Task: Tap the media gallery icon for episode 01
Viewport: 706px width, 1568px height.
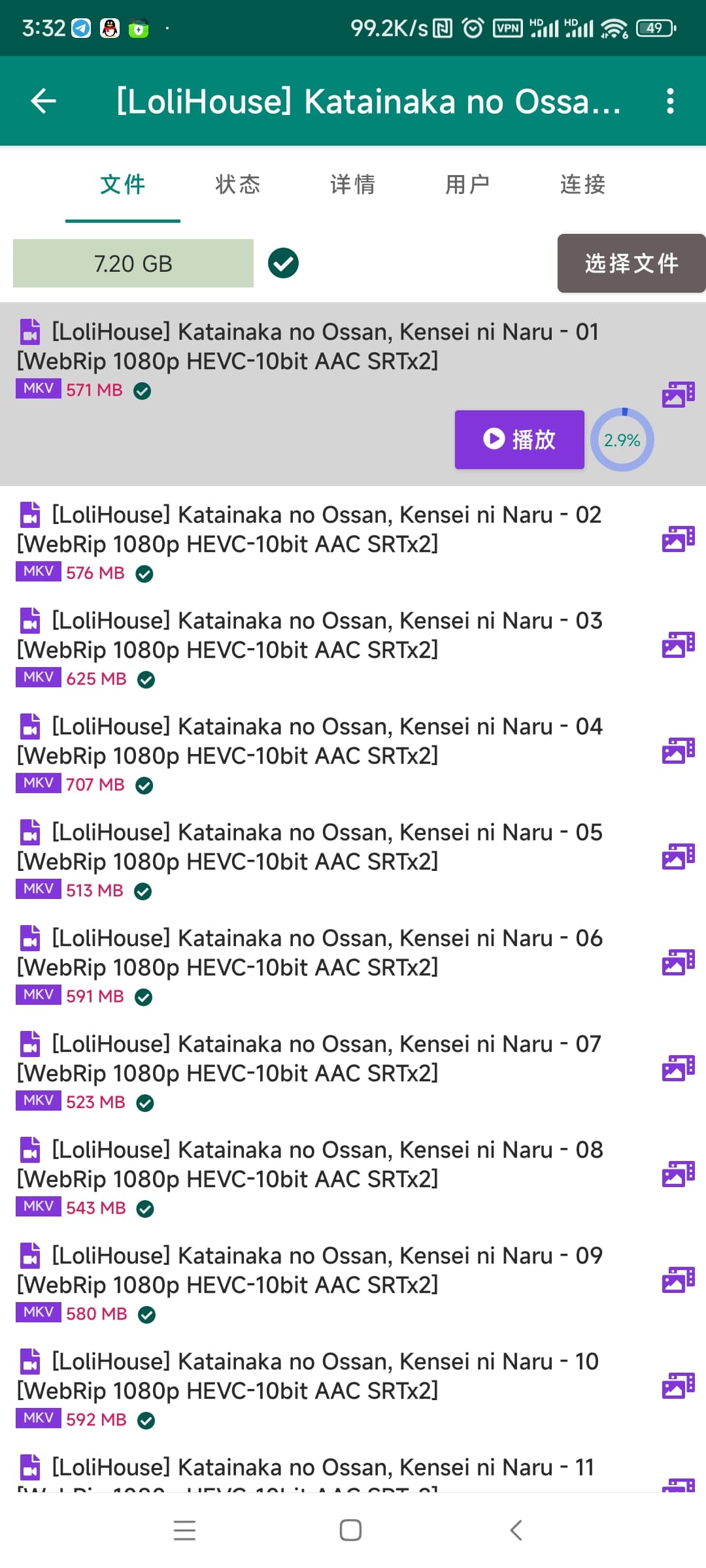Action: point(679,395)
